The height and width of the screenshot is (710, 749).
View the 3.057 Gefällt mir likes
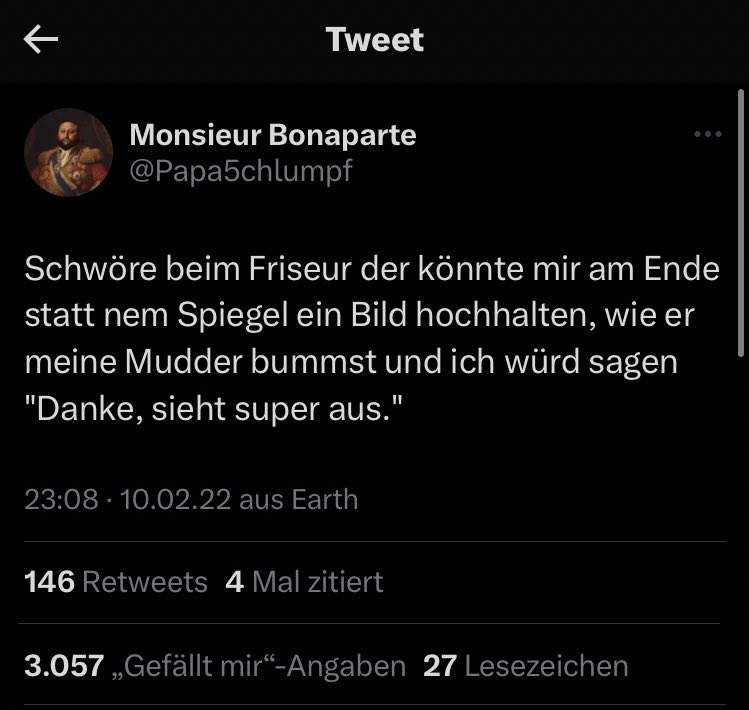point(214,666)
